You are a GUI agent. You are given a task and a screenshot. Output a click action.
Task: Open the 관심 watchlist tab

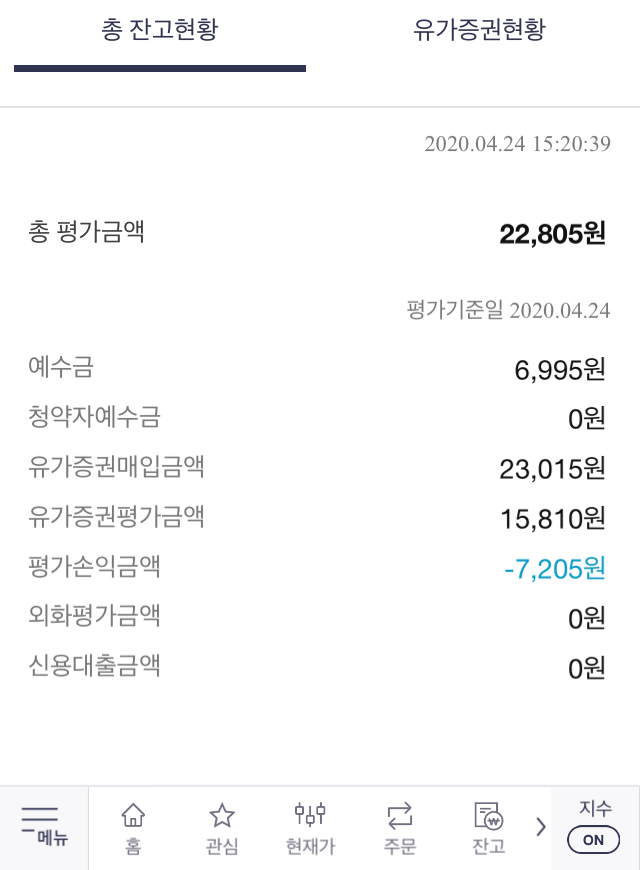(x=221, y=828)
